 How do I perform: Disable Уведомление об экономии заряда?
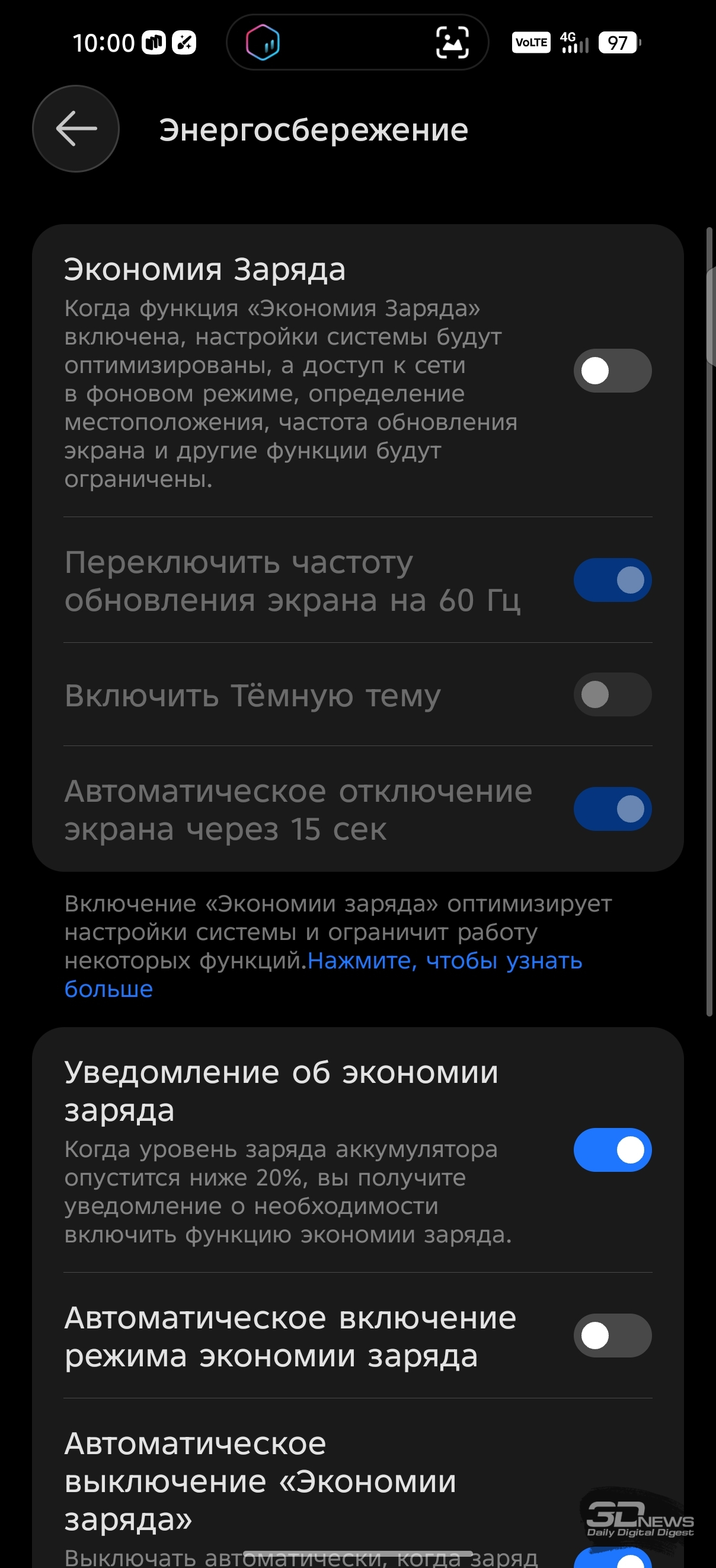(x=612, y=1150)
